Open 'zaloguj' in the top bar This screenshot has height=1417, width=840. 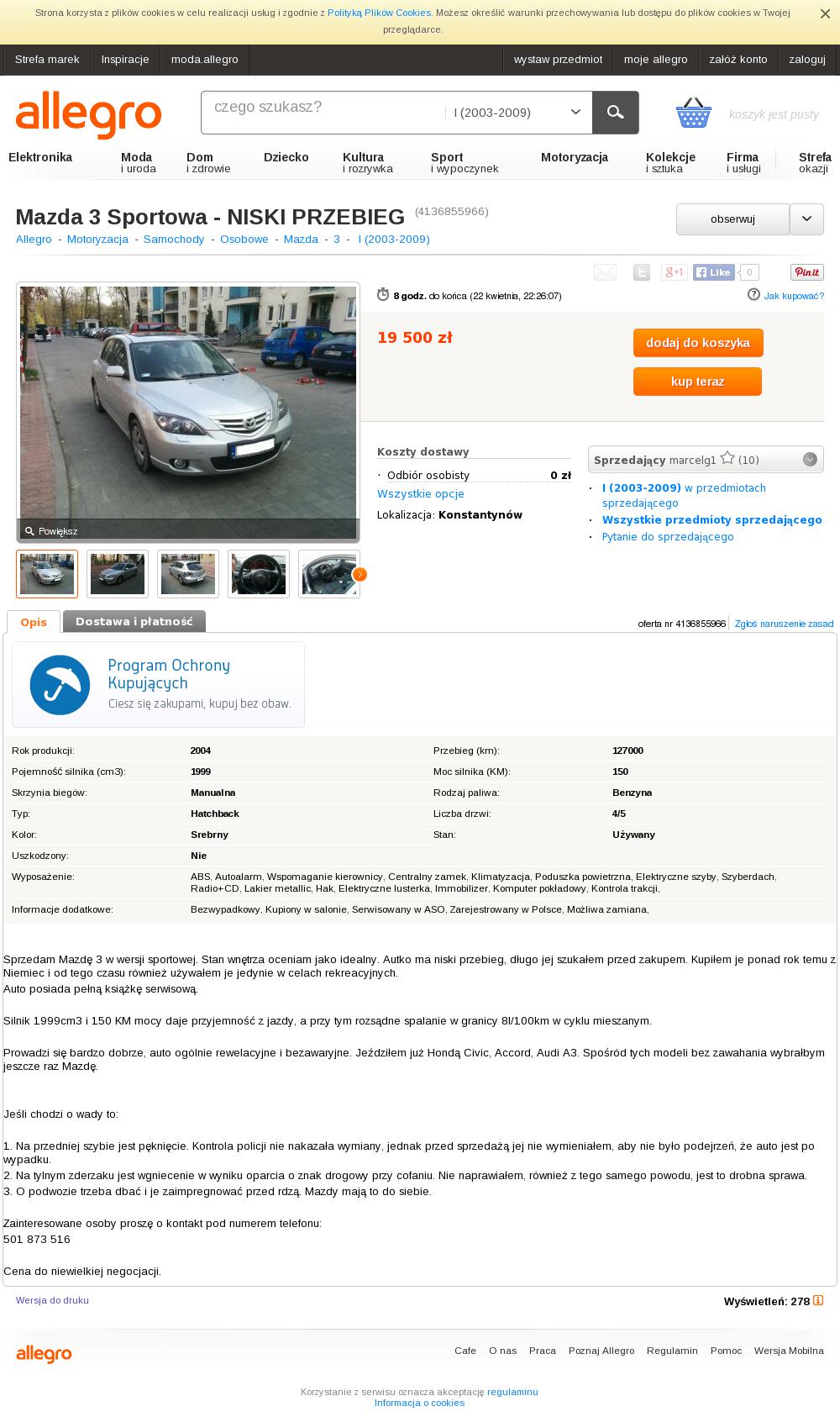(807, 60)
